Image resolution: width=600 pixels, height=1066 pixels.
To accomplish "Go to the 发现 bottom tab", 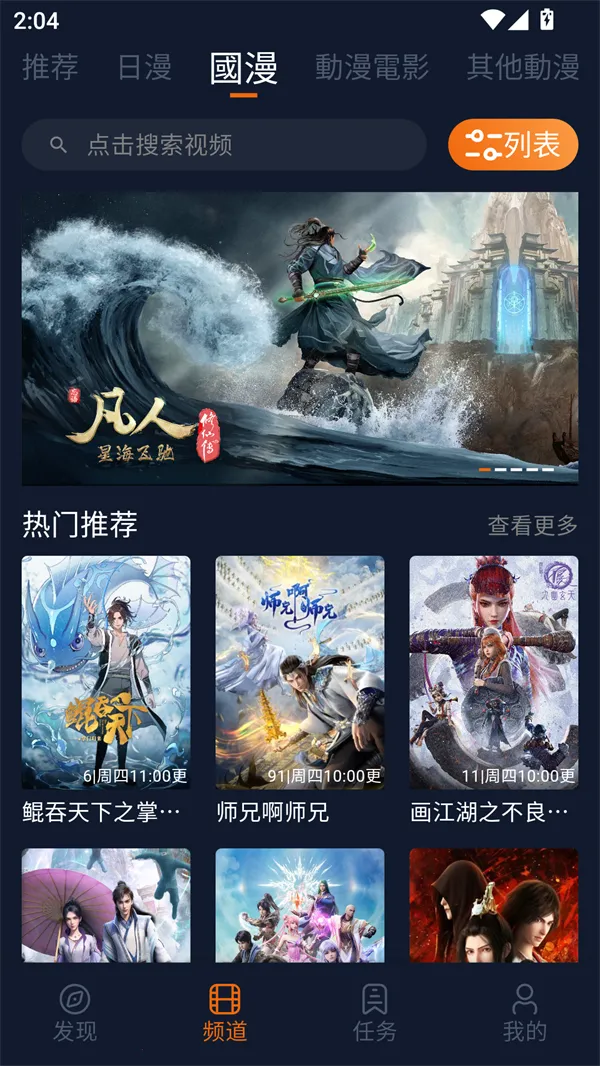I will [75, 1012].
